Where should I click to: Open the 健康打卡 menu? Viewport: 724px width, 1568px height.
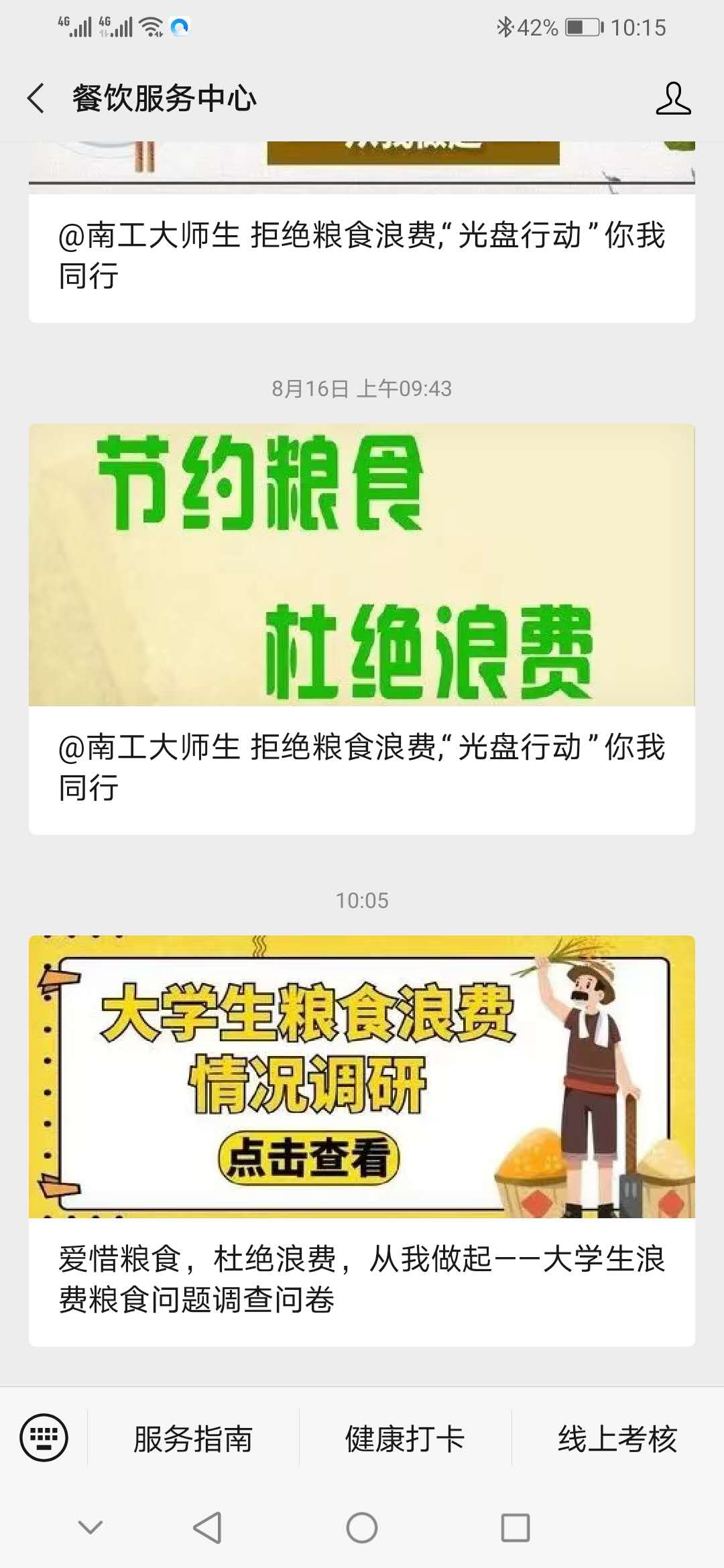(x=405, y=1439)
